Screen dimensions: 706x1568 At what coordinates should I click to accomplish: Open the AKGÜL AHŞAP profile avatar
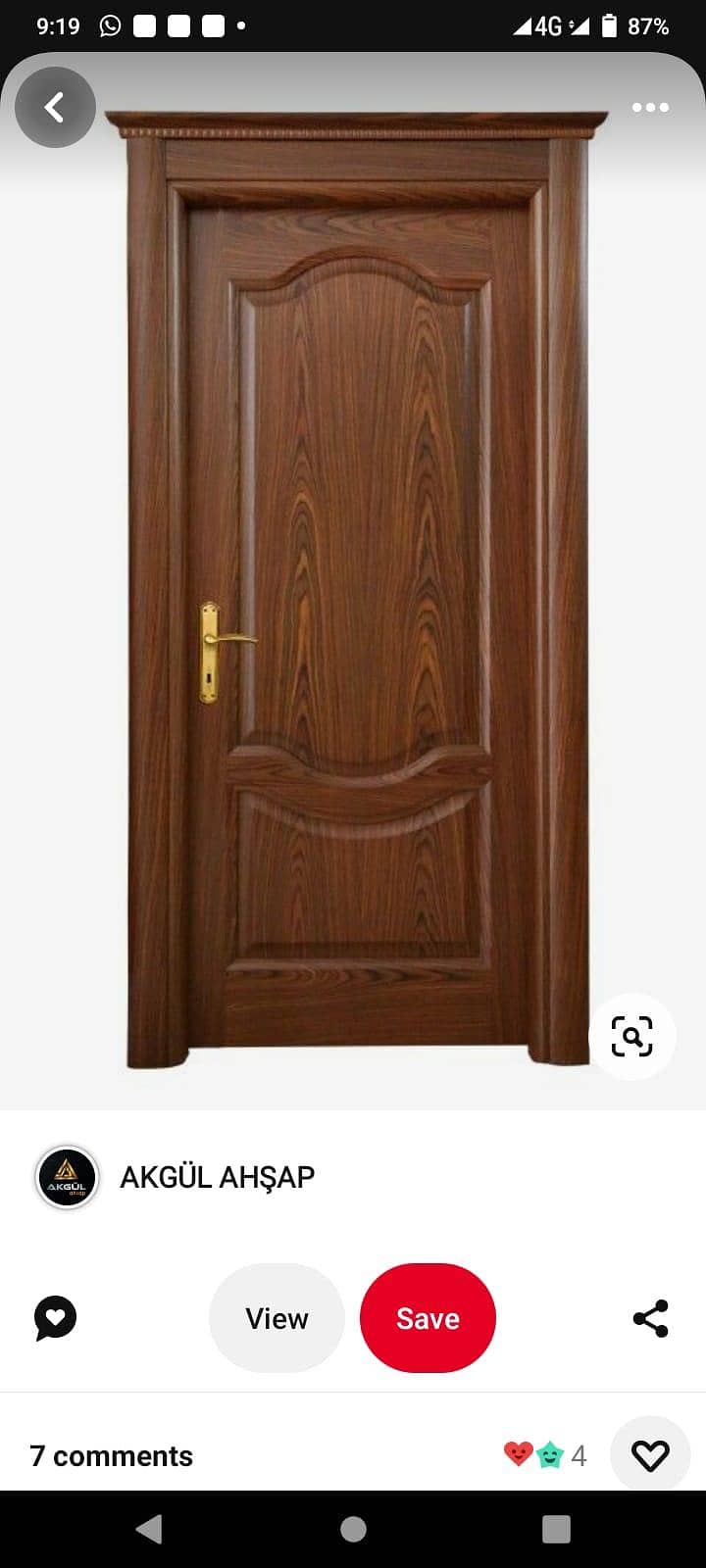tap(66, 1177)
